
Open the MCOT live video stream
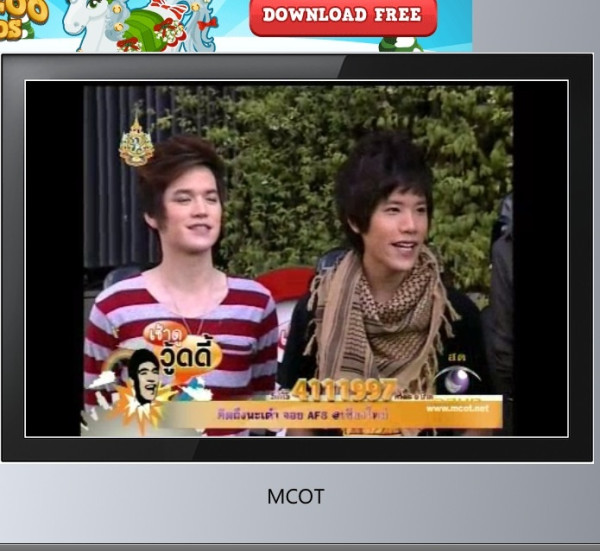click(x=297, y=258)
